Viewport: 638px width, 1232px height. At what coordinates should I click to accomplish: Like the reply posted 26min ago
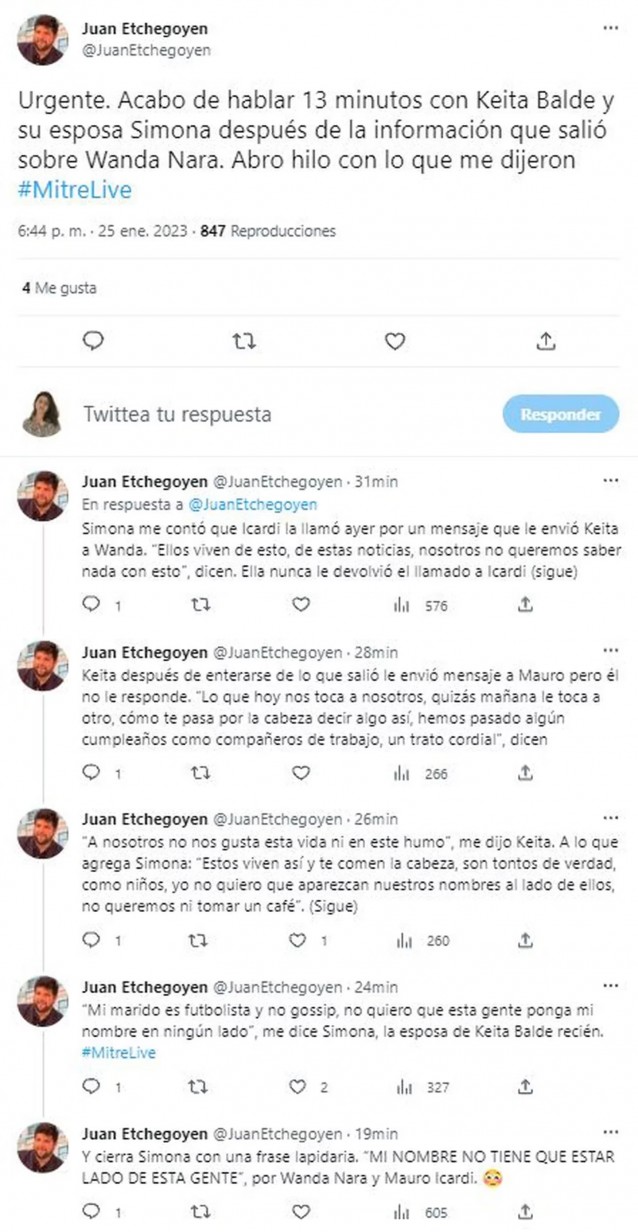tap(299, 940)
